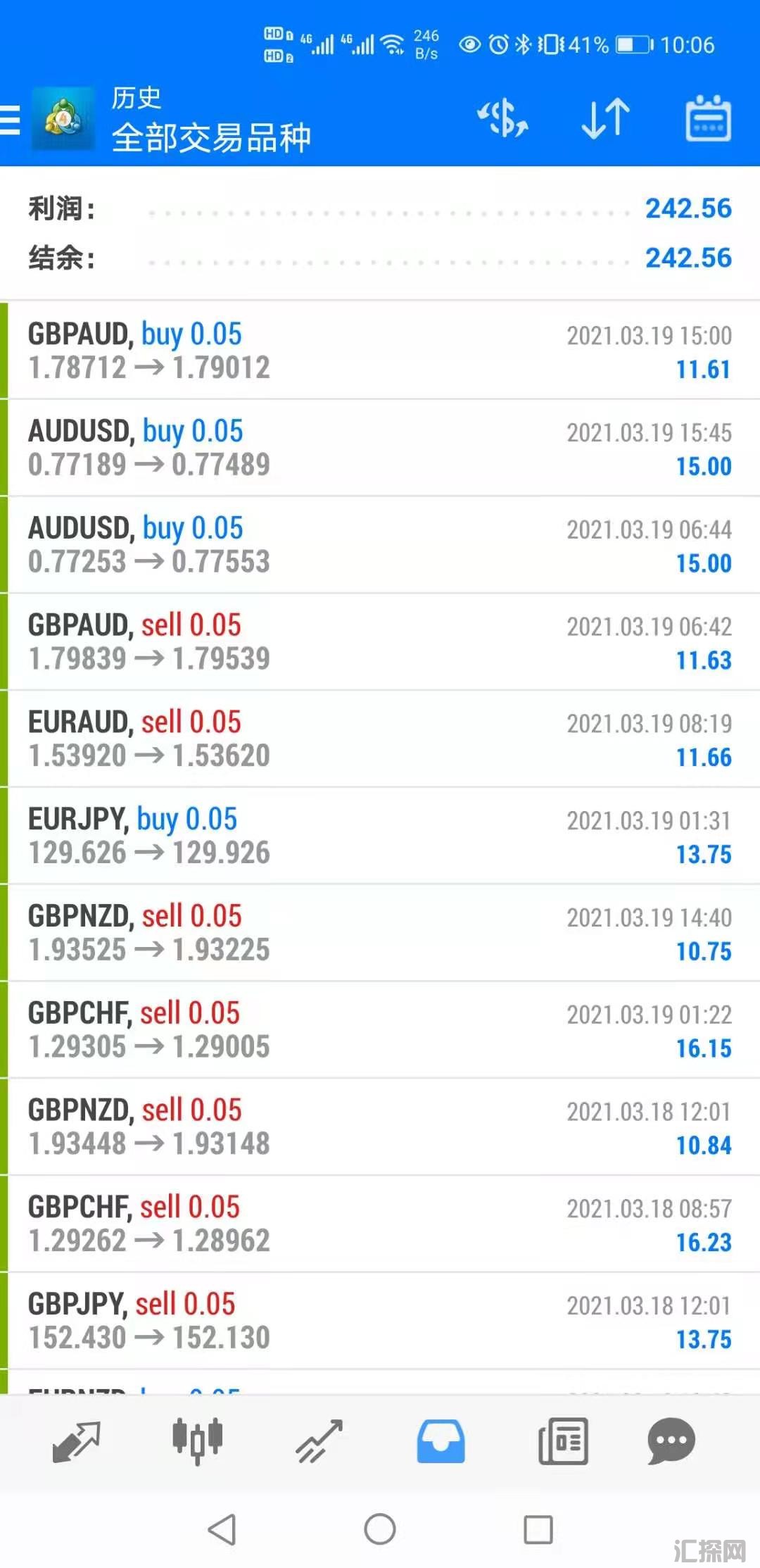
Task: Select the History inbox tab
Action: tap(441, 1441)
